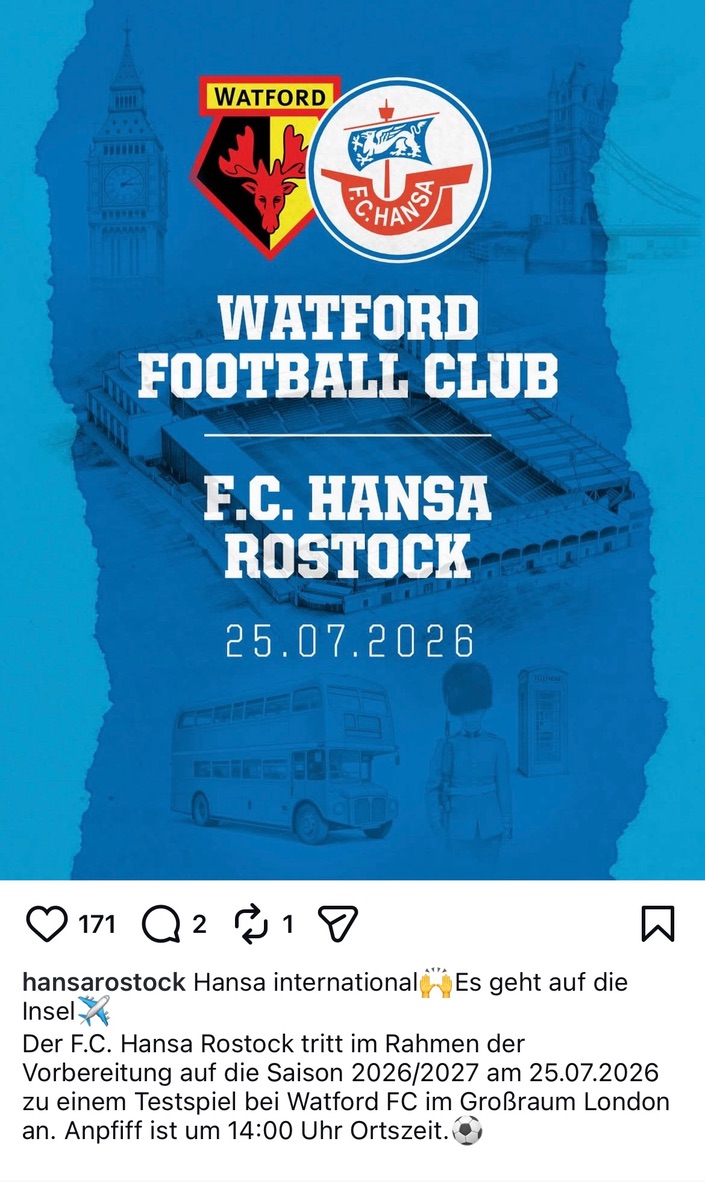Open hansarostock profile from caption username

[x=104, y=983]
